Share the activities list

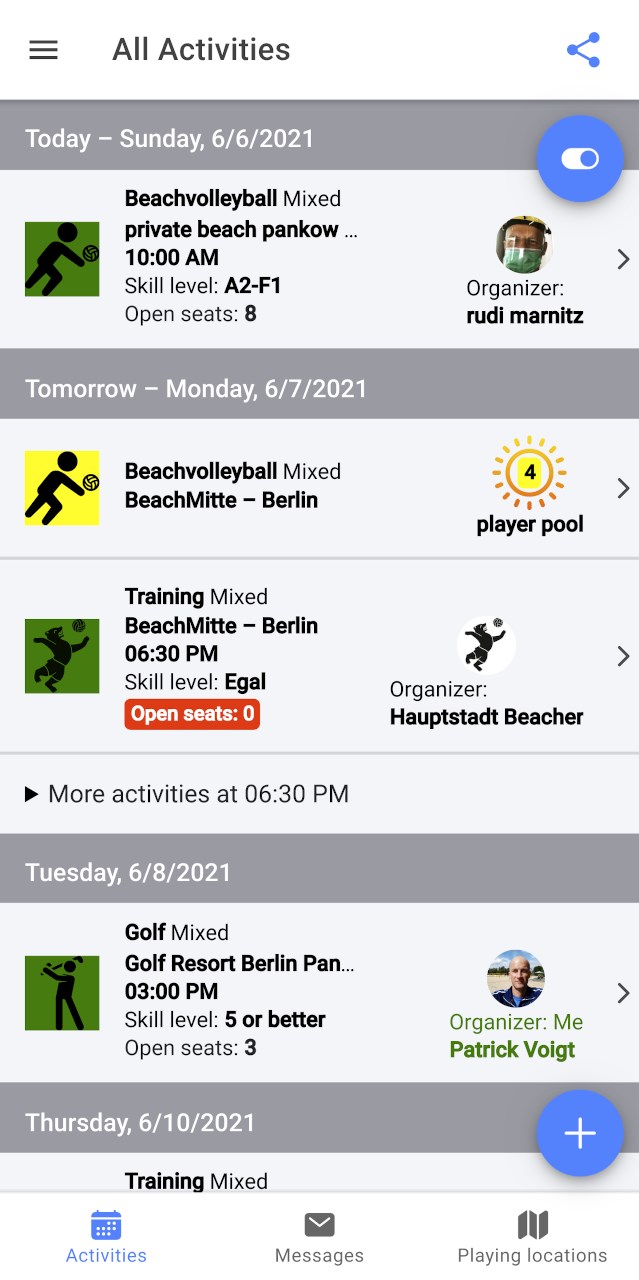tap(583, 50)
